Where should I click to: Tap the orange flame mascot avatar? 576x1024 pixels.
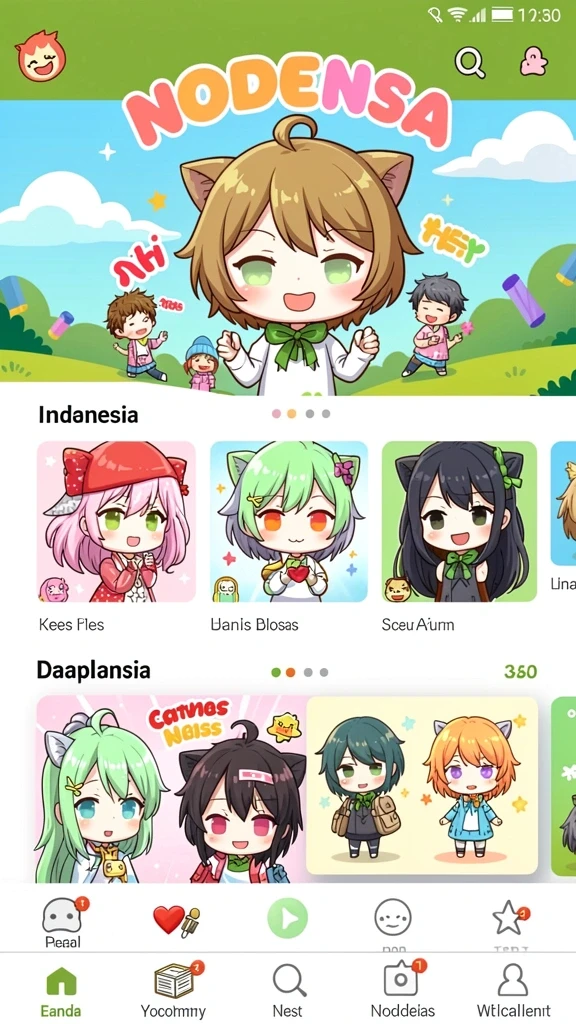coord(40,56)
